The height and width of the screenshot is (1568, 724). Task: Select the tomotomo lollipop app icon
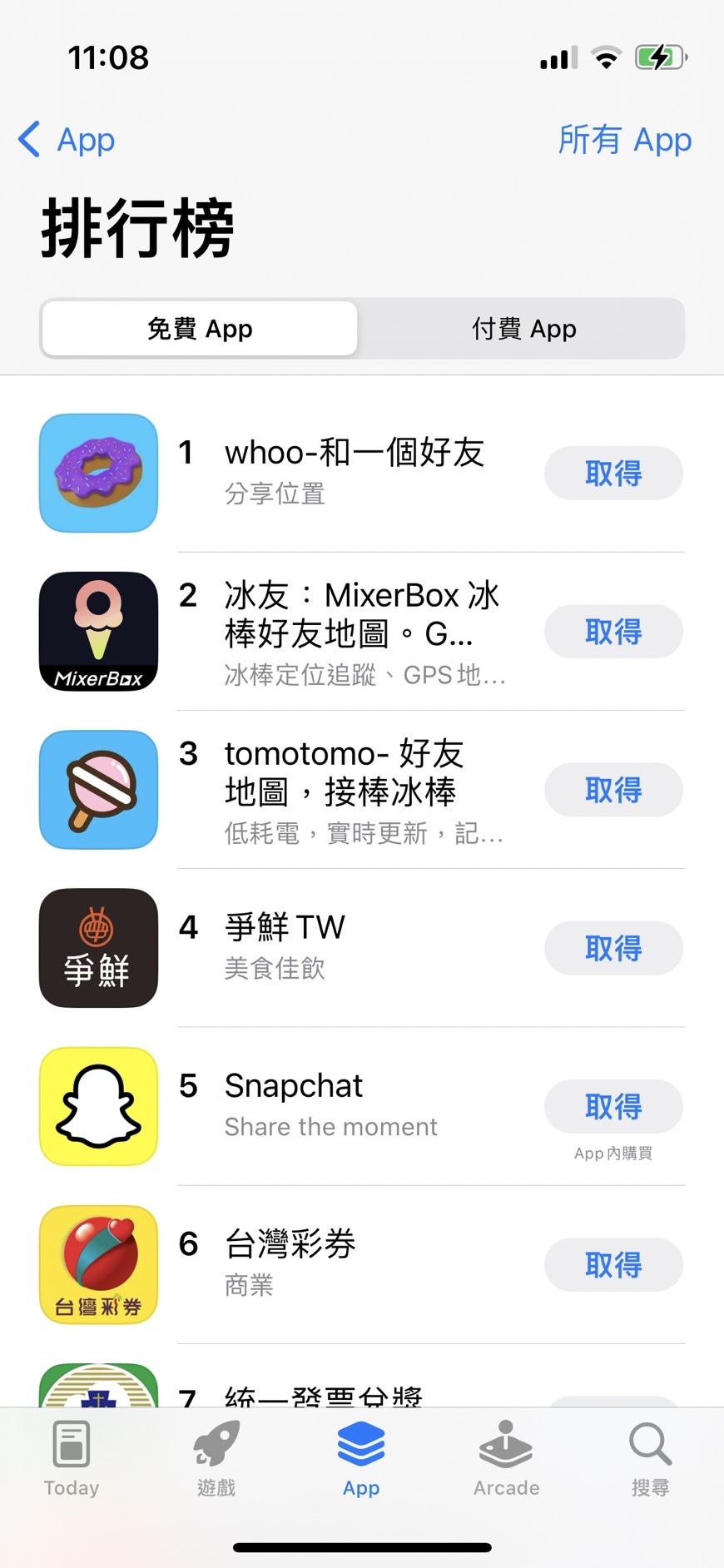97,789
